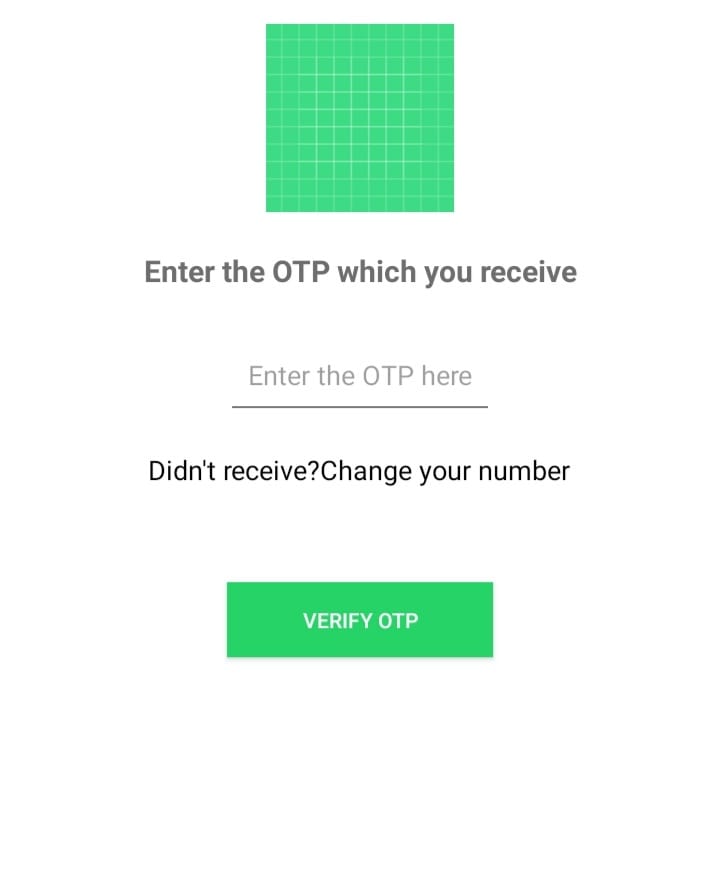Click the center of the verify button
The image size is (720, 888).
coord(360,619)
